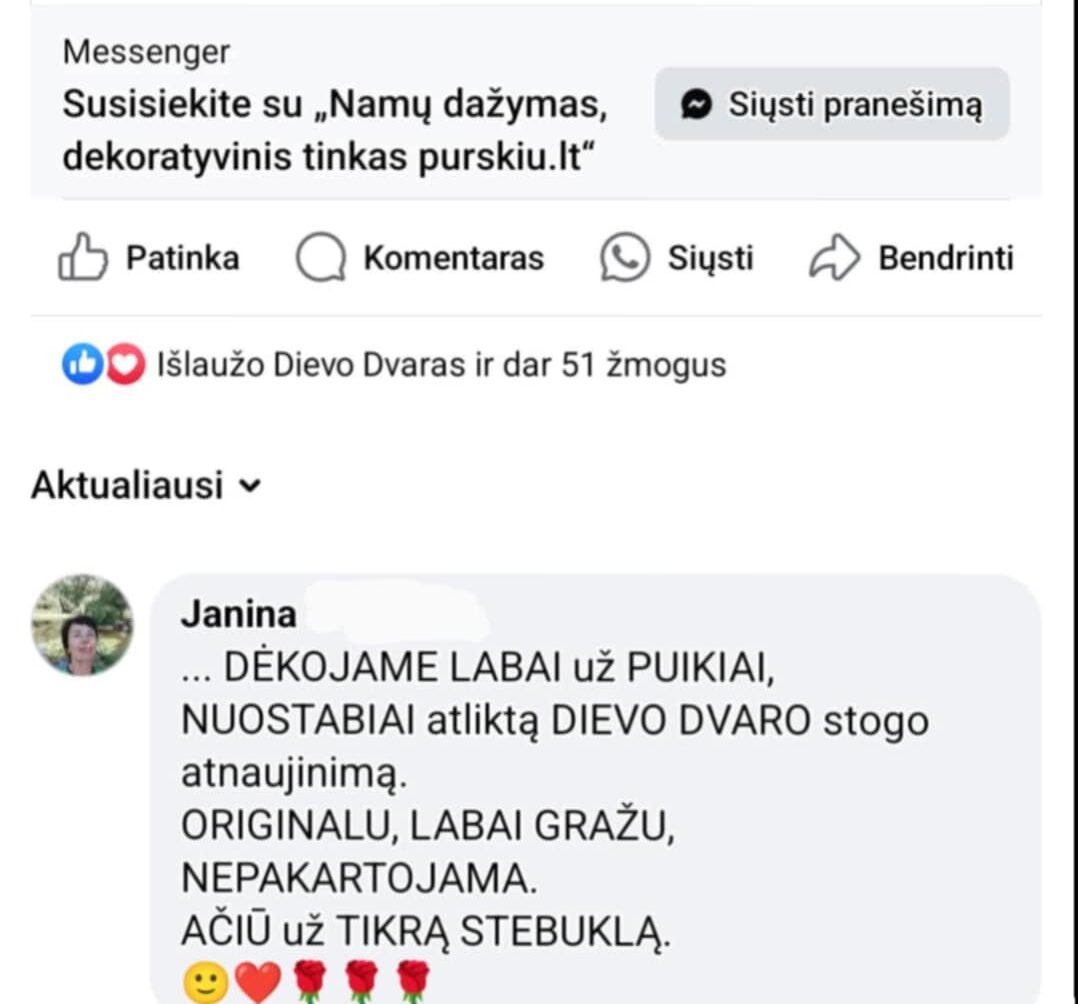Viewport: 1078px width, 1004px height.
Task: Open the Komentaras comment option
Action: (x=420, y=258)
